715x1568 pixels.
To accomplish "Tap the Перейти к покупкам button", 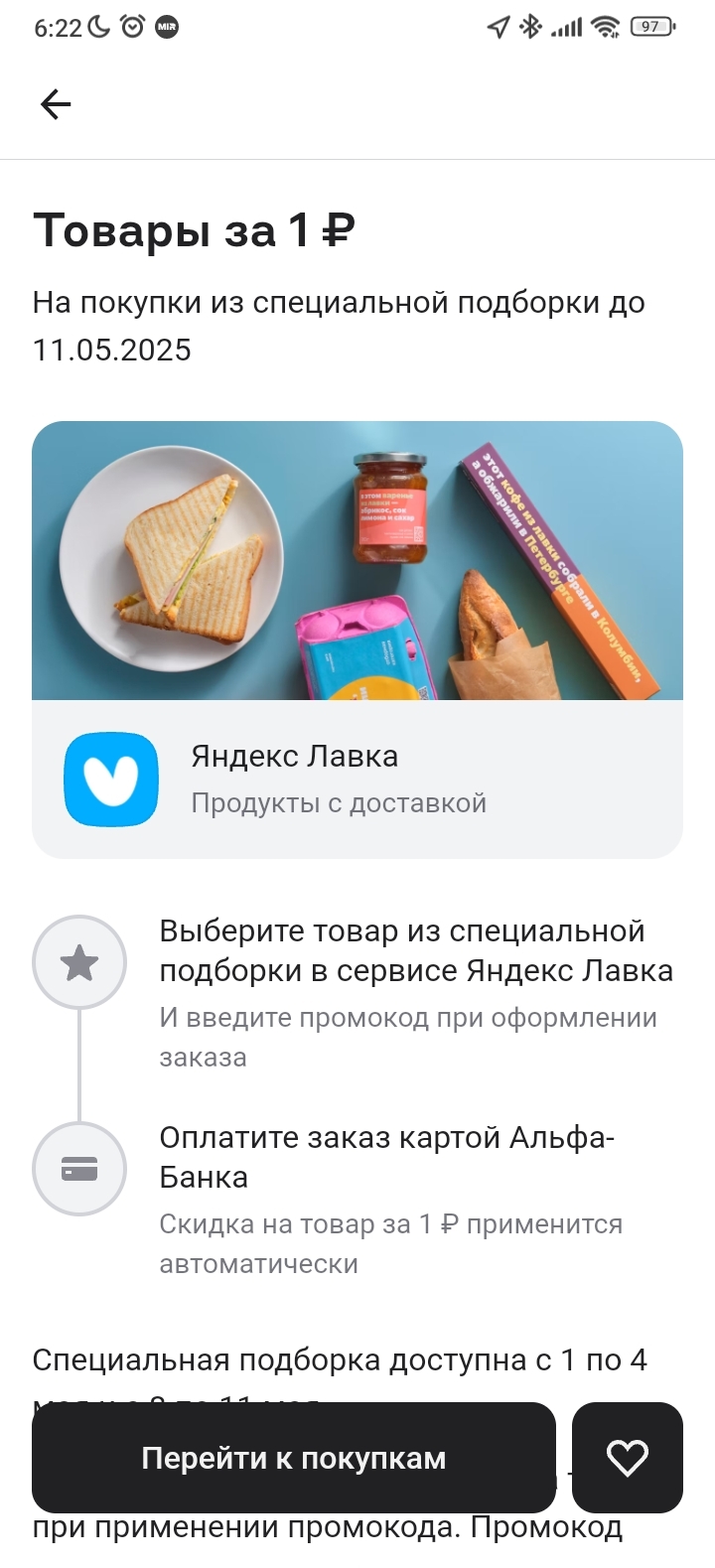I will coord(293,1458).
